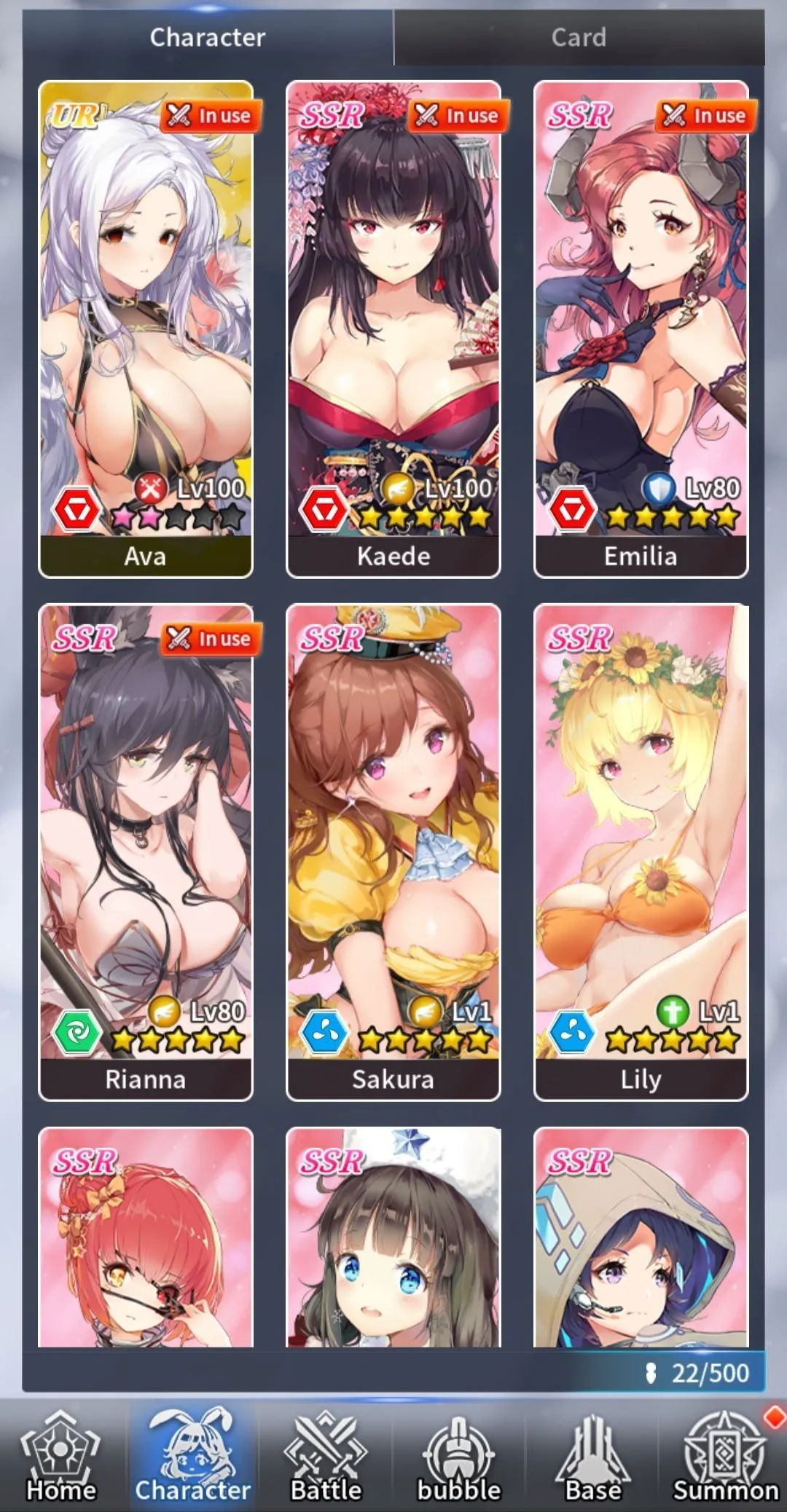View Emilia's character details

641,329
